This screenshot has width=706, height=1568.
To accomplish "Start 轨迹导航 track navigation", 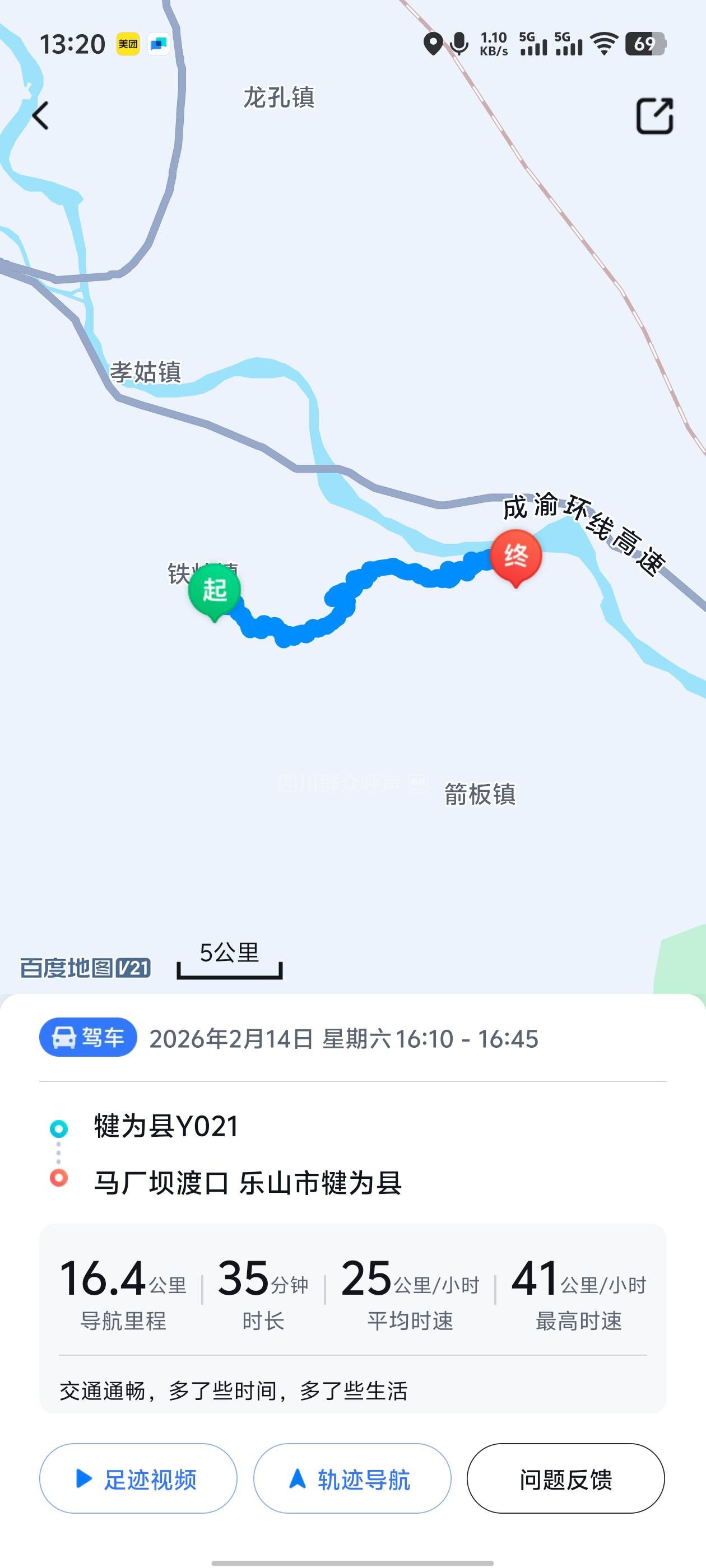I will (x=352, y=1478).
